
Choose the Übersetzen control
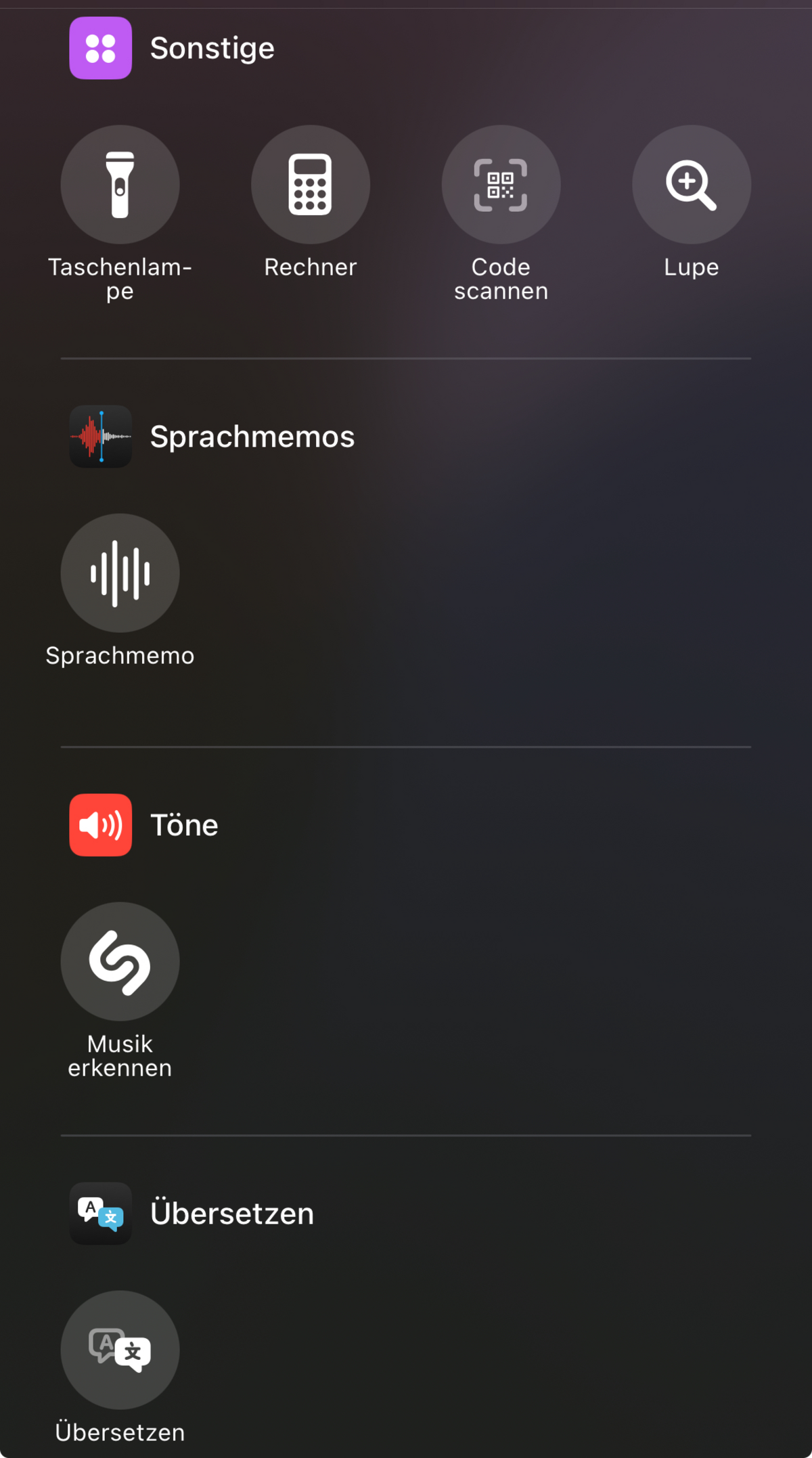pos(120,1350)
